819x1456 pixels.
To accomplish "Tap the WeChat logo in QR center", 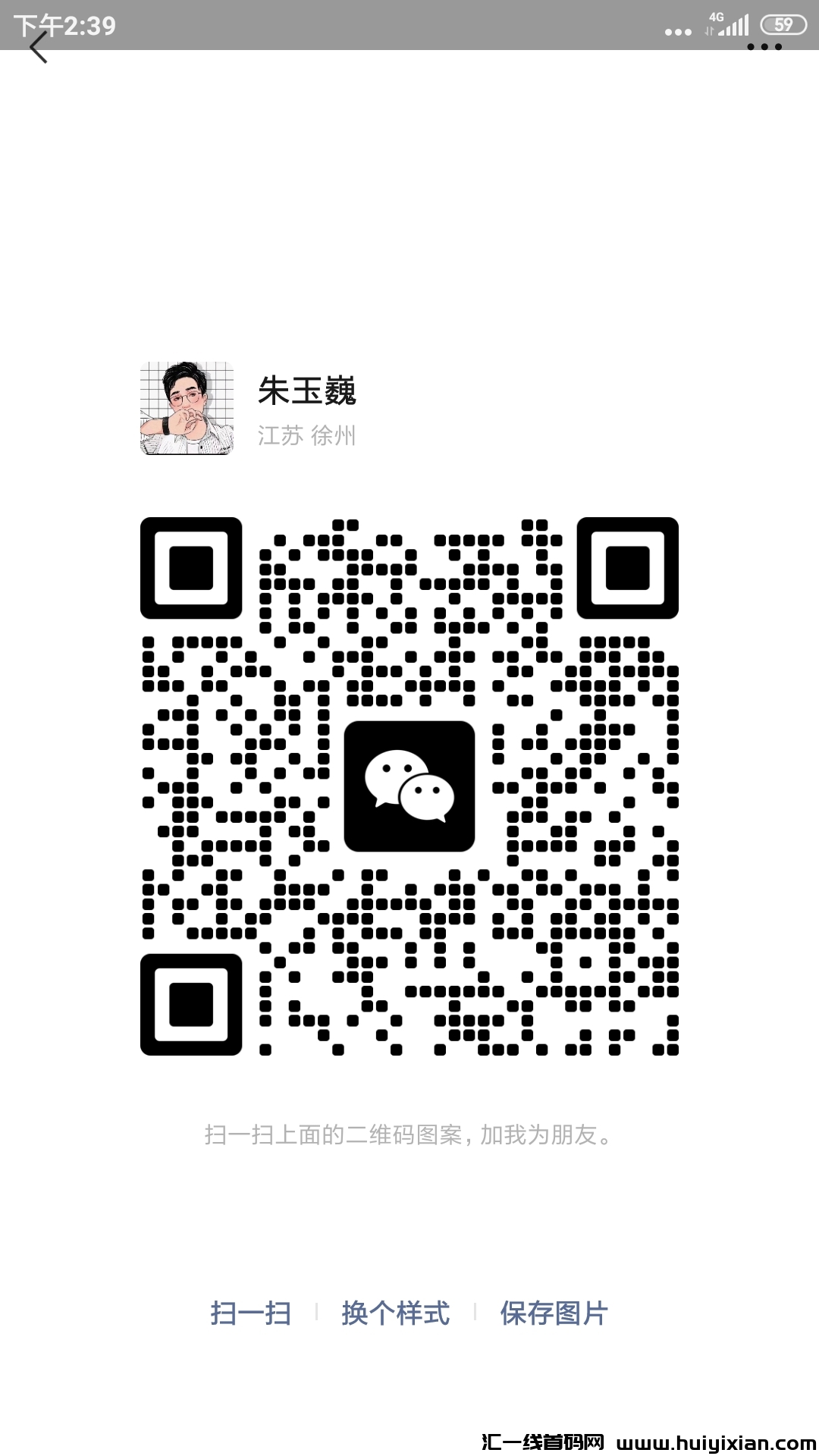I will click(409, 786).
